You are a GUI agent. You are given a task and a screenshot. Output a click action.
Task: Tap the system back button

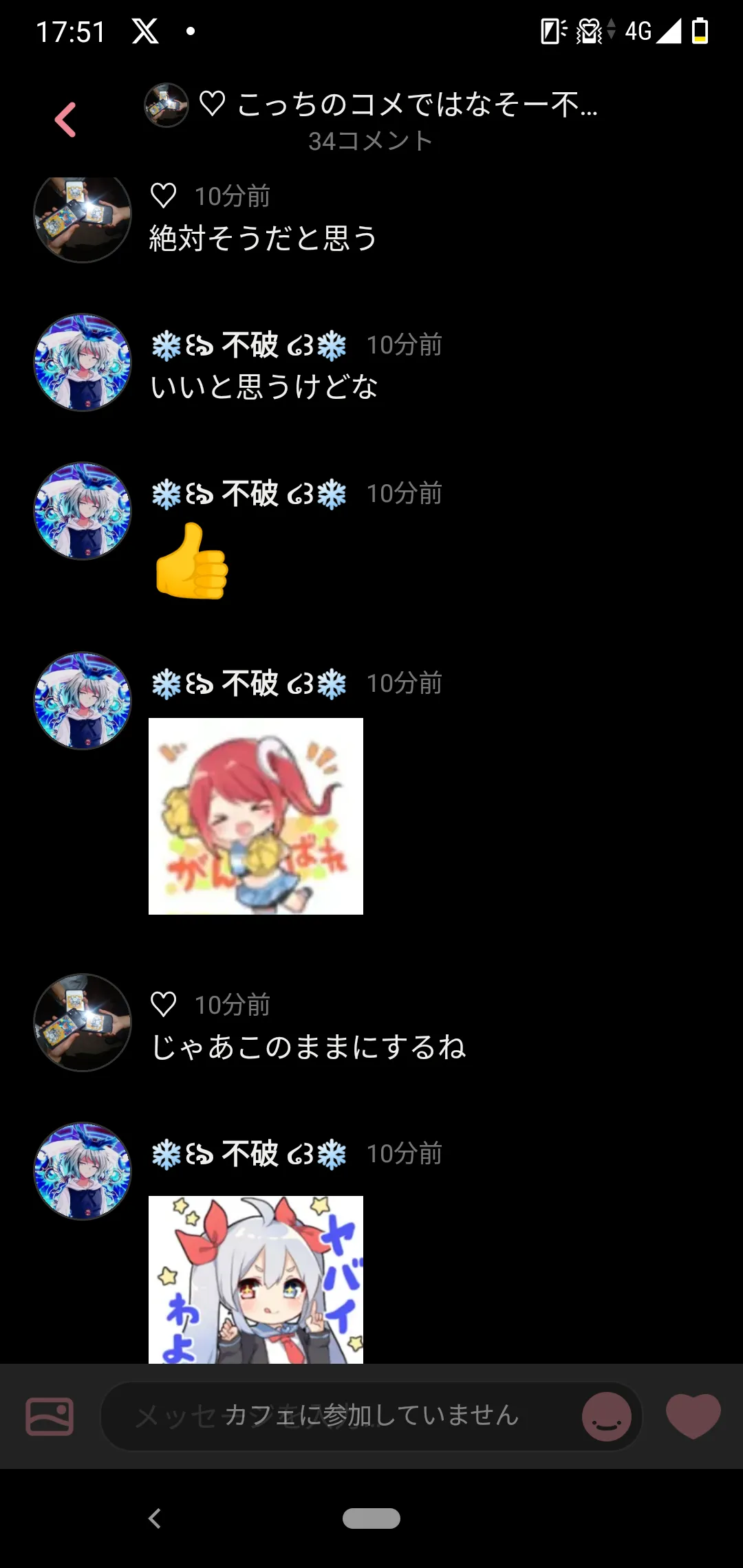[155, 1518]
